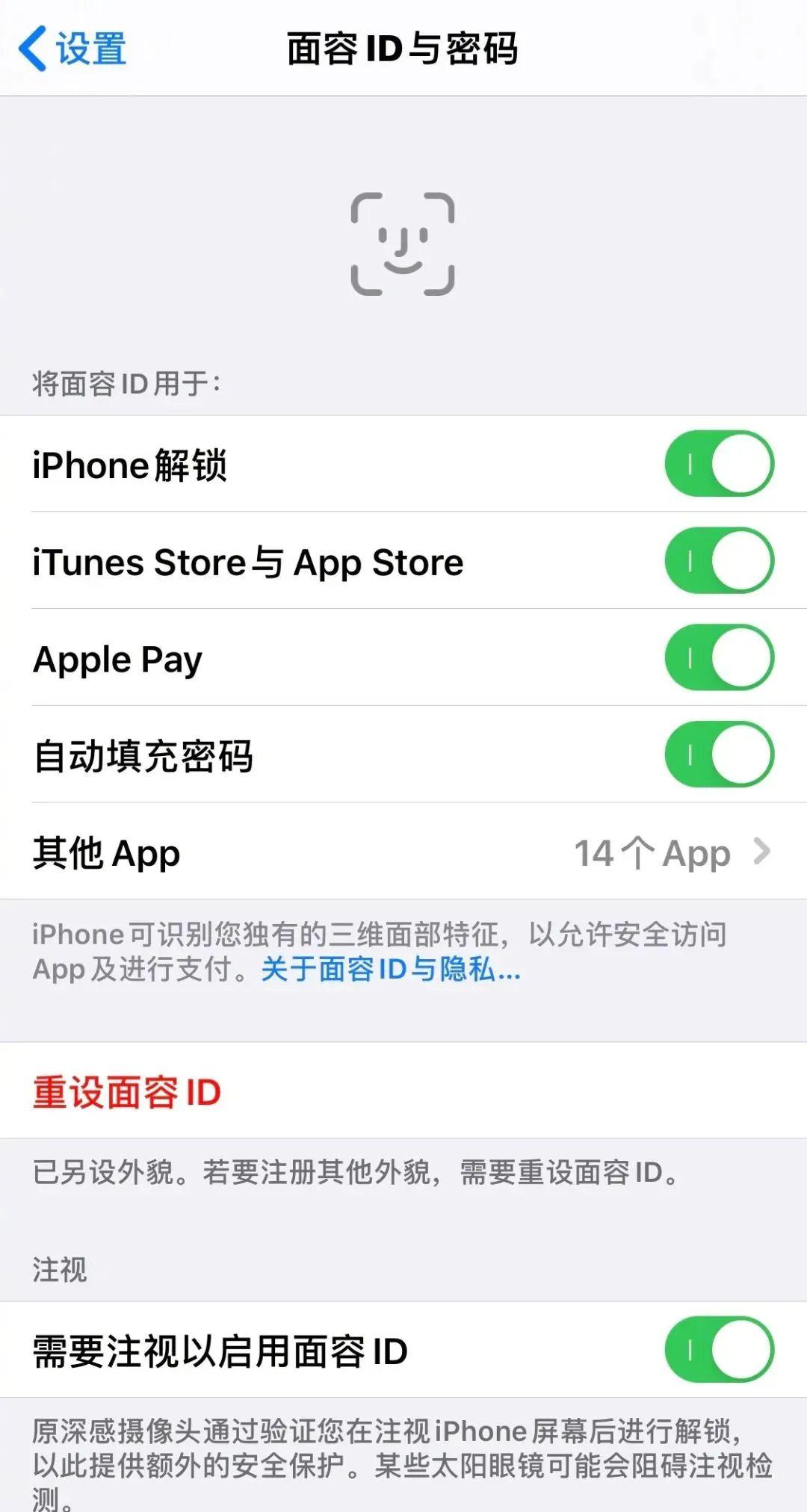807x1512 pixels.
Task: Open 其他 App list
Action: (x=403, y=852)
